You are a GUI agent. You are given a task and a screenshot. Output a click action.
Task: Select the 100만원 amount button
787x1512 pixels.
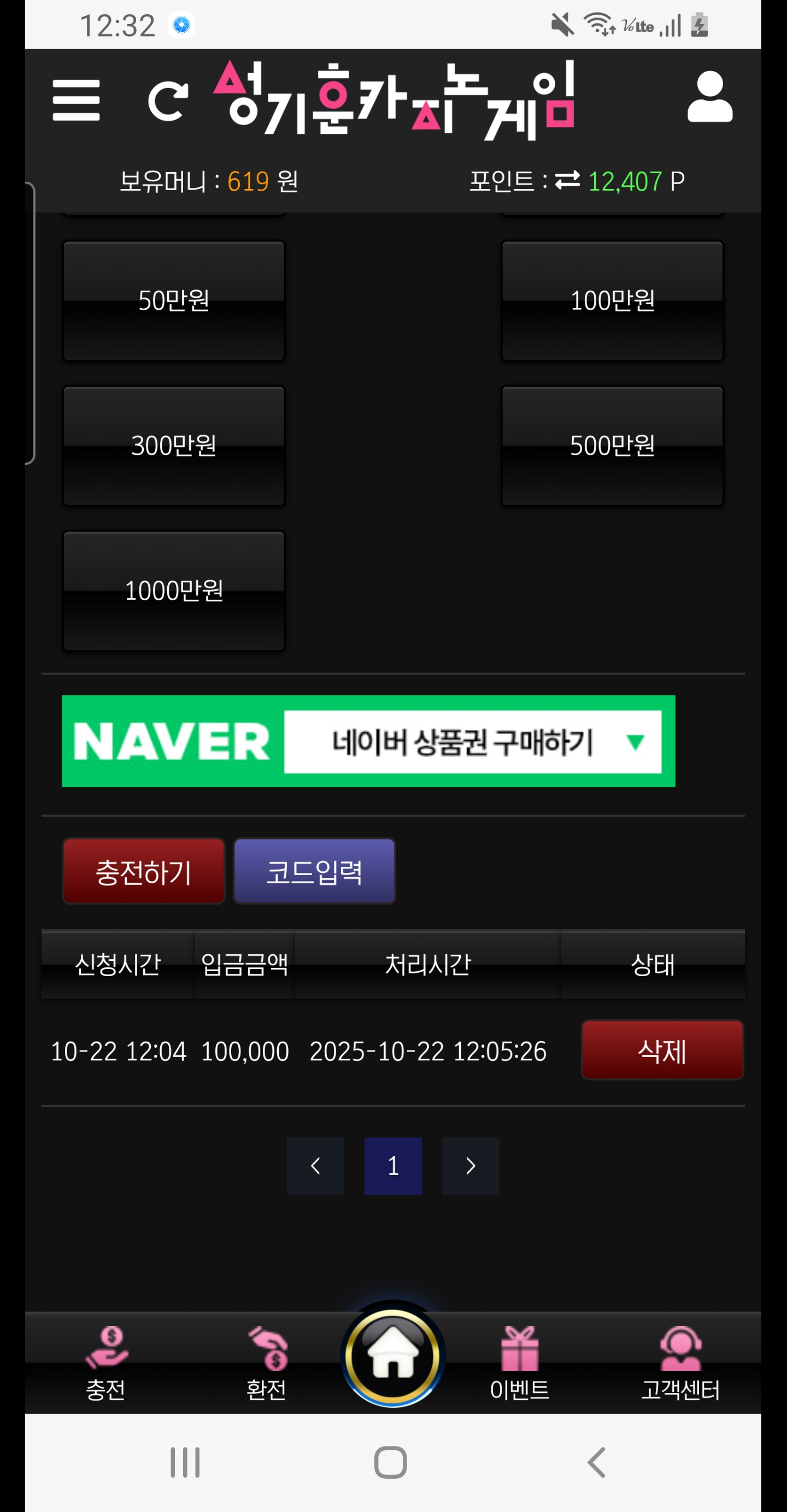click(612, 300)
